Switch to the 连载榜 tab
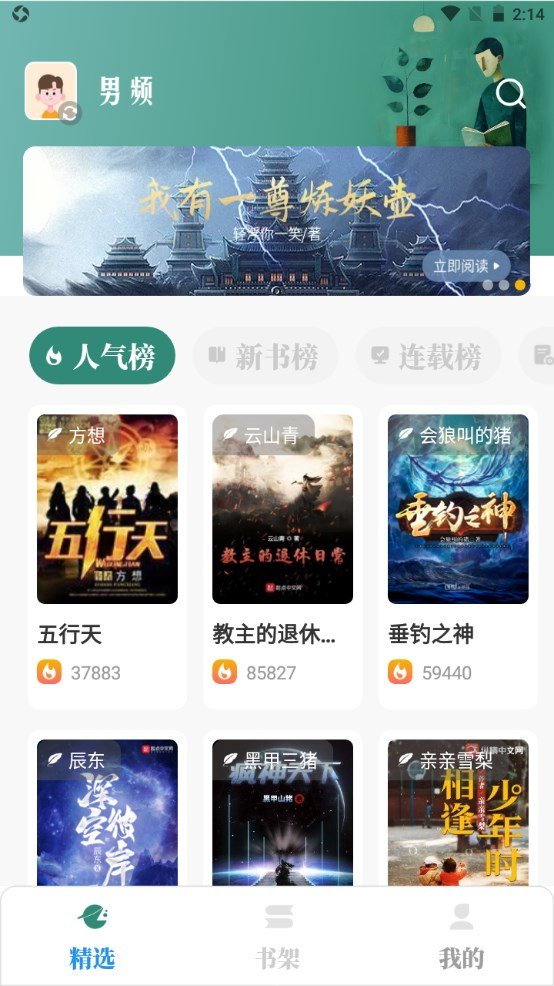The image size is (554, 986). (x=428, y=356)
